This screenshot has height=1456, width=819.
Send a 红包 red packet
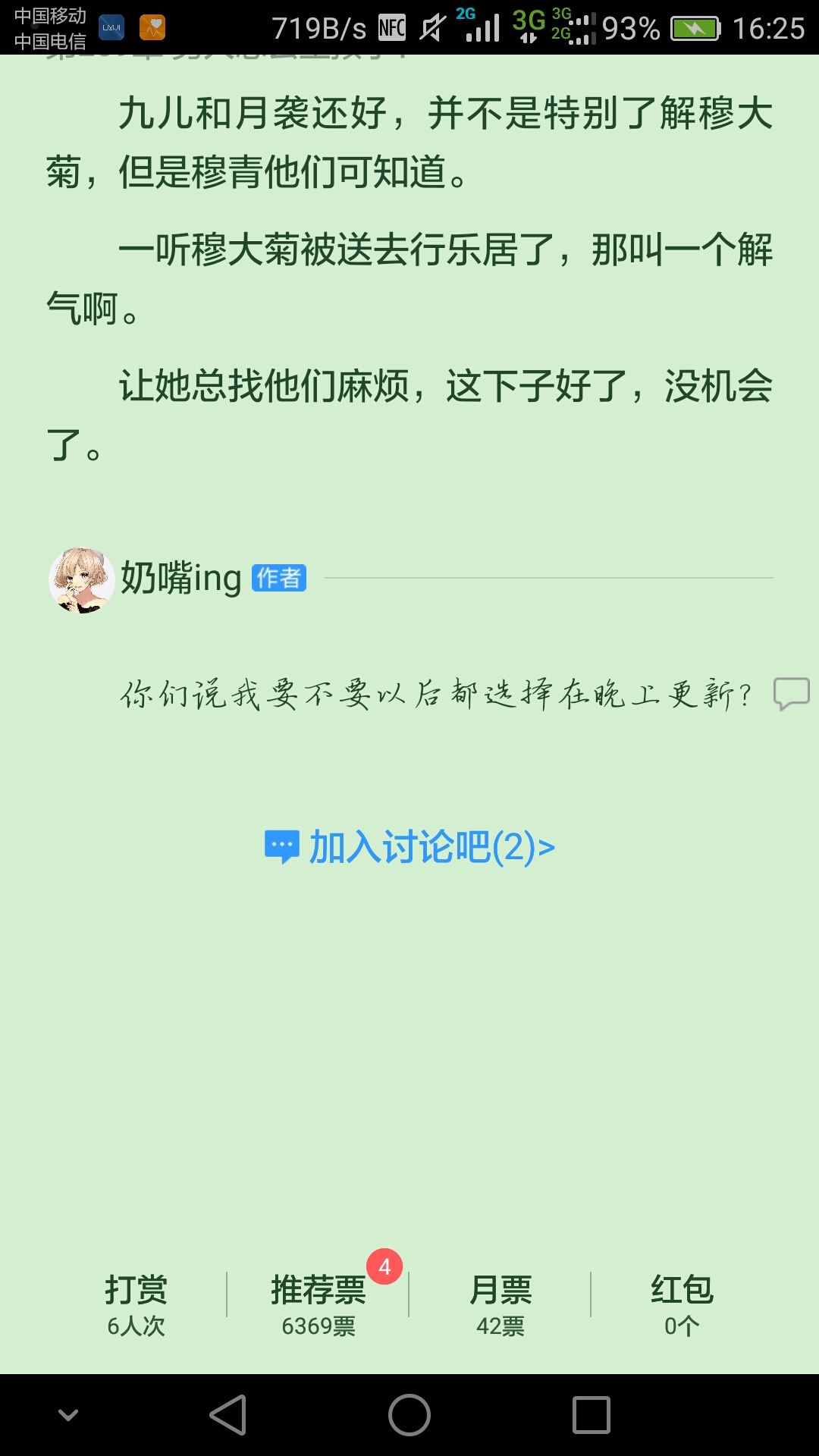click(682, 1304)
